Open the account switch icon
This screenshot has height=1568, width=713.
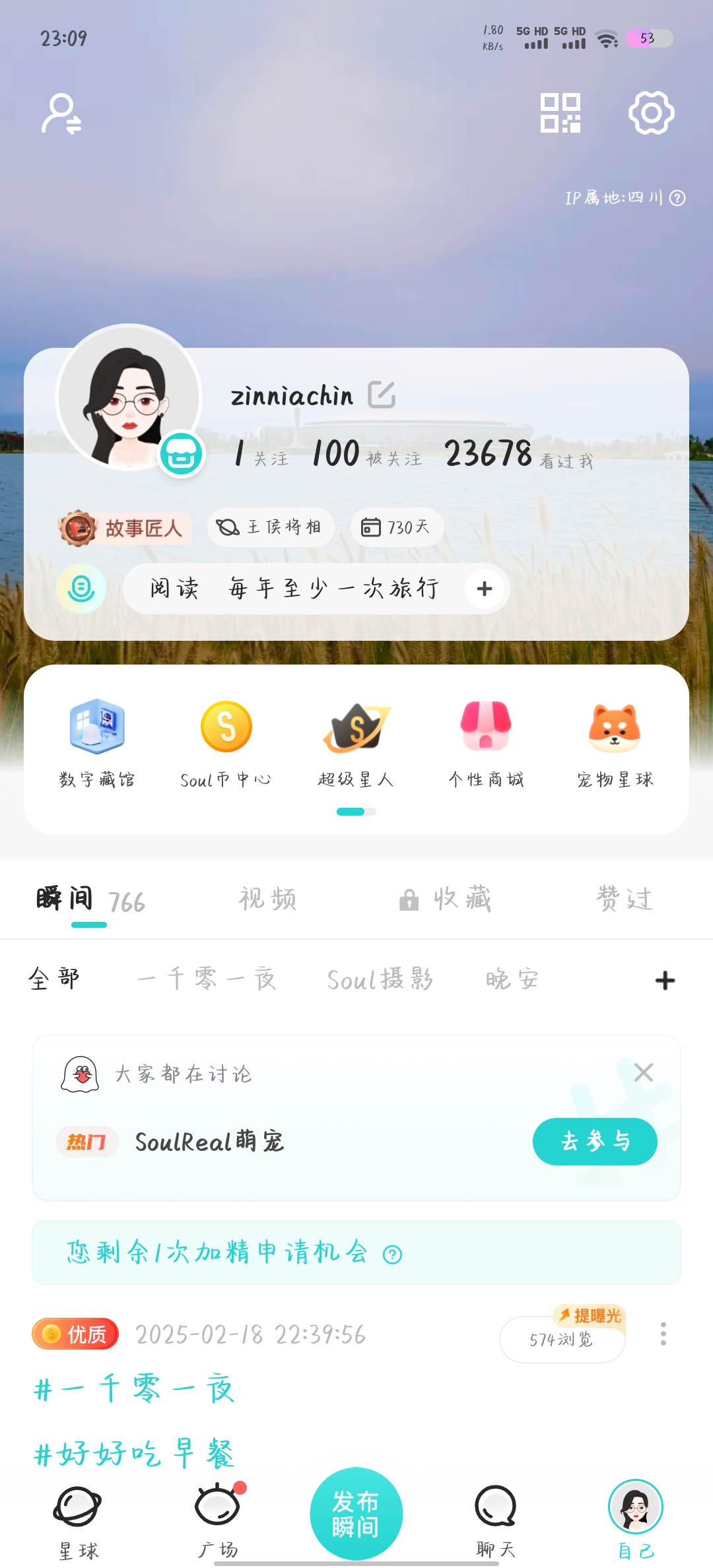tap(62, 114)
